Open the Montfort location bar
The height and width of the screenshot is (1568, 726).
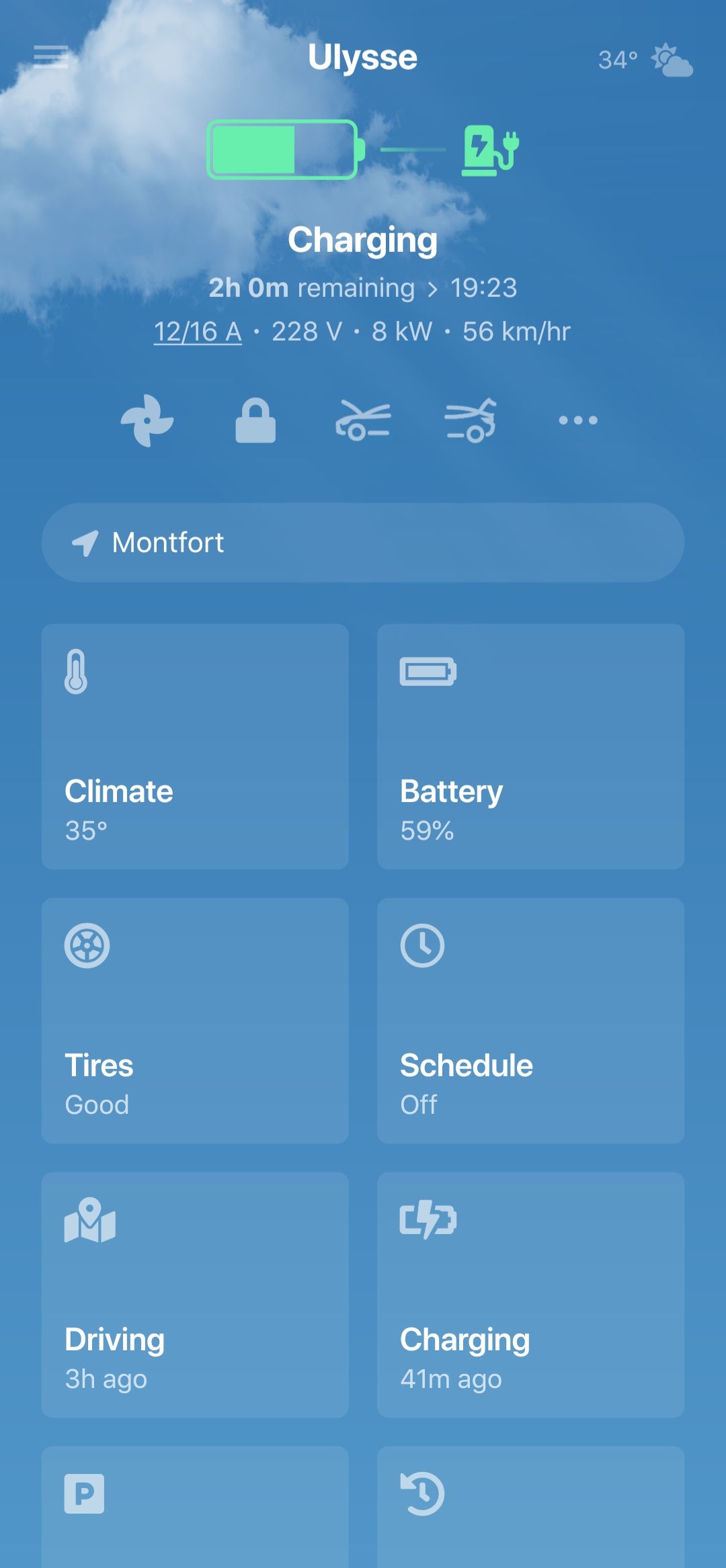tap(363, 543)
